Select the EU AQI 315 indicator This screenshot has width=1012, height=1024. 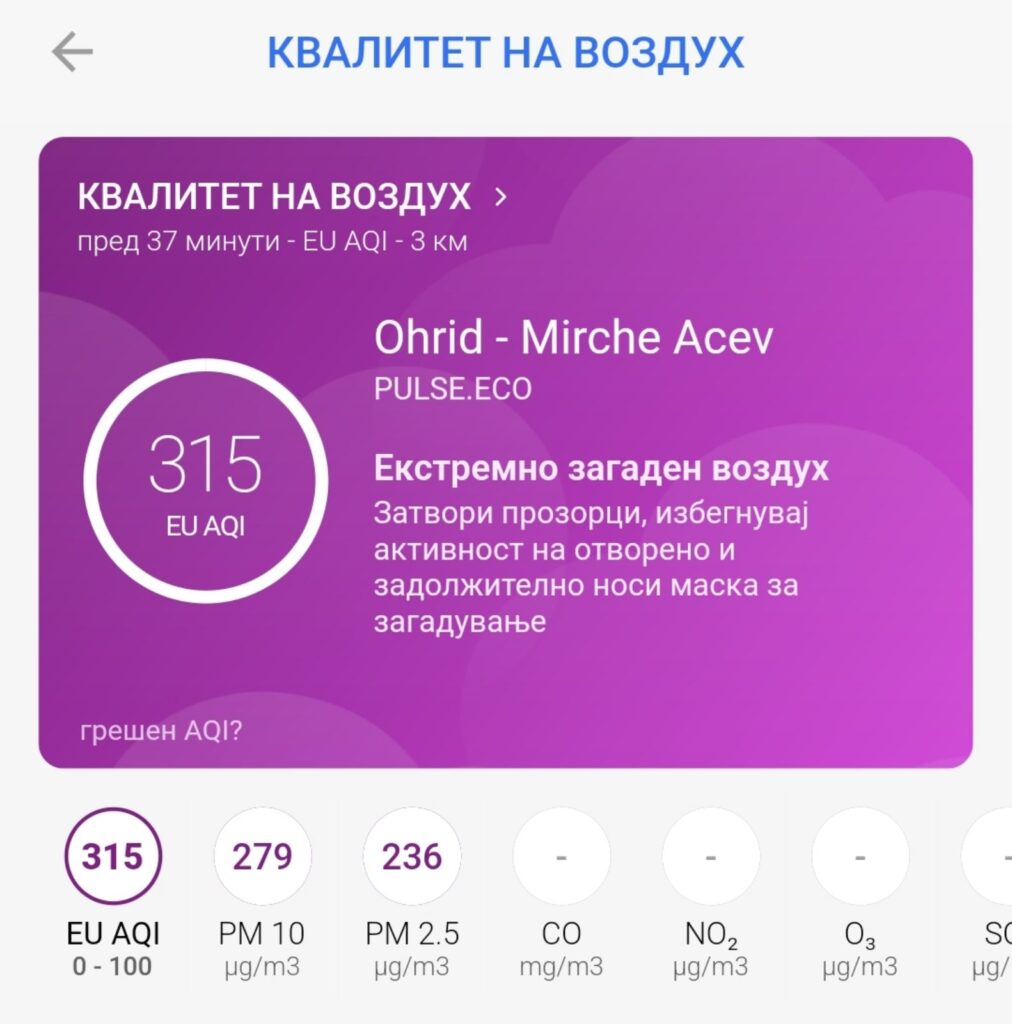112,857
